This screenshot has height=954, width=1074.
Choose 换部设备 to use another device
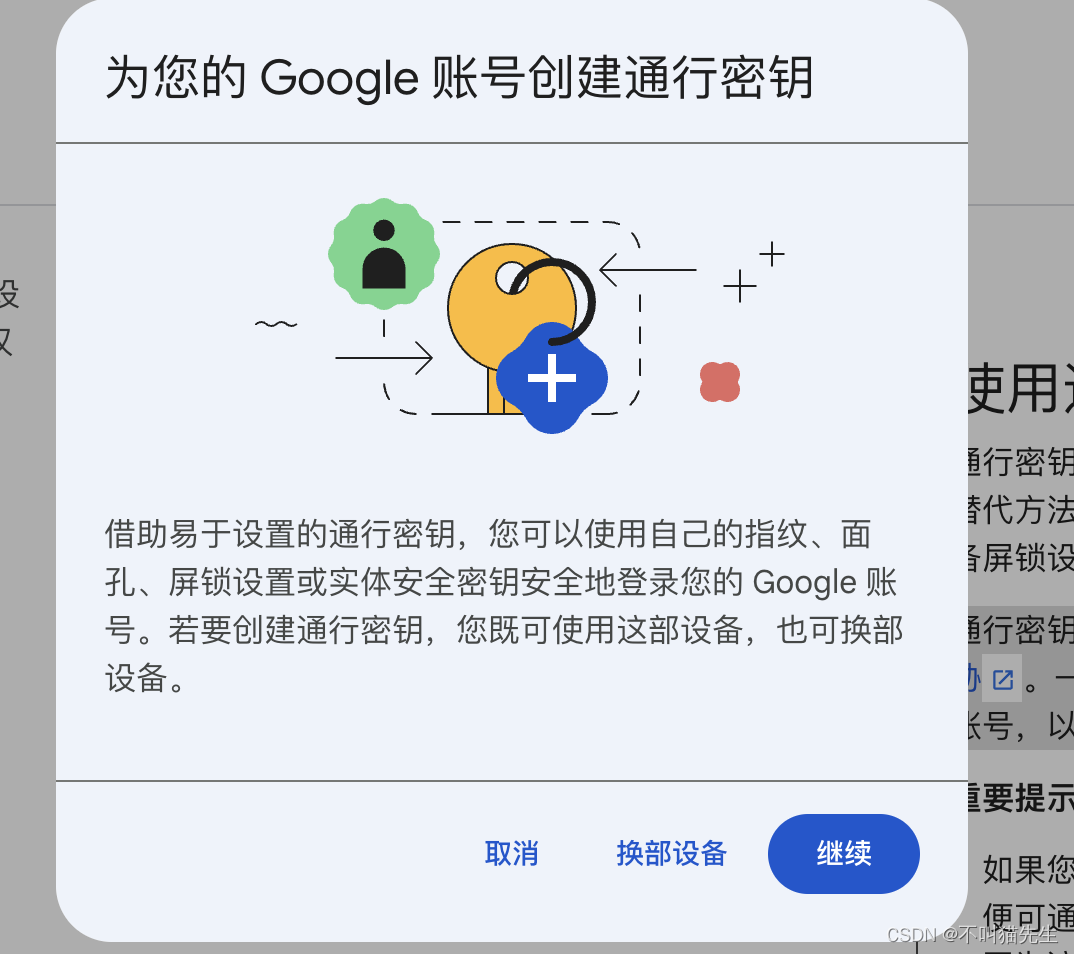[671, 854]
